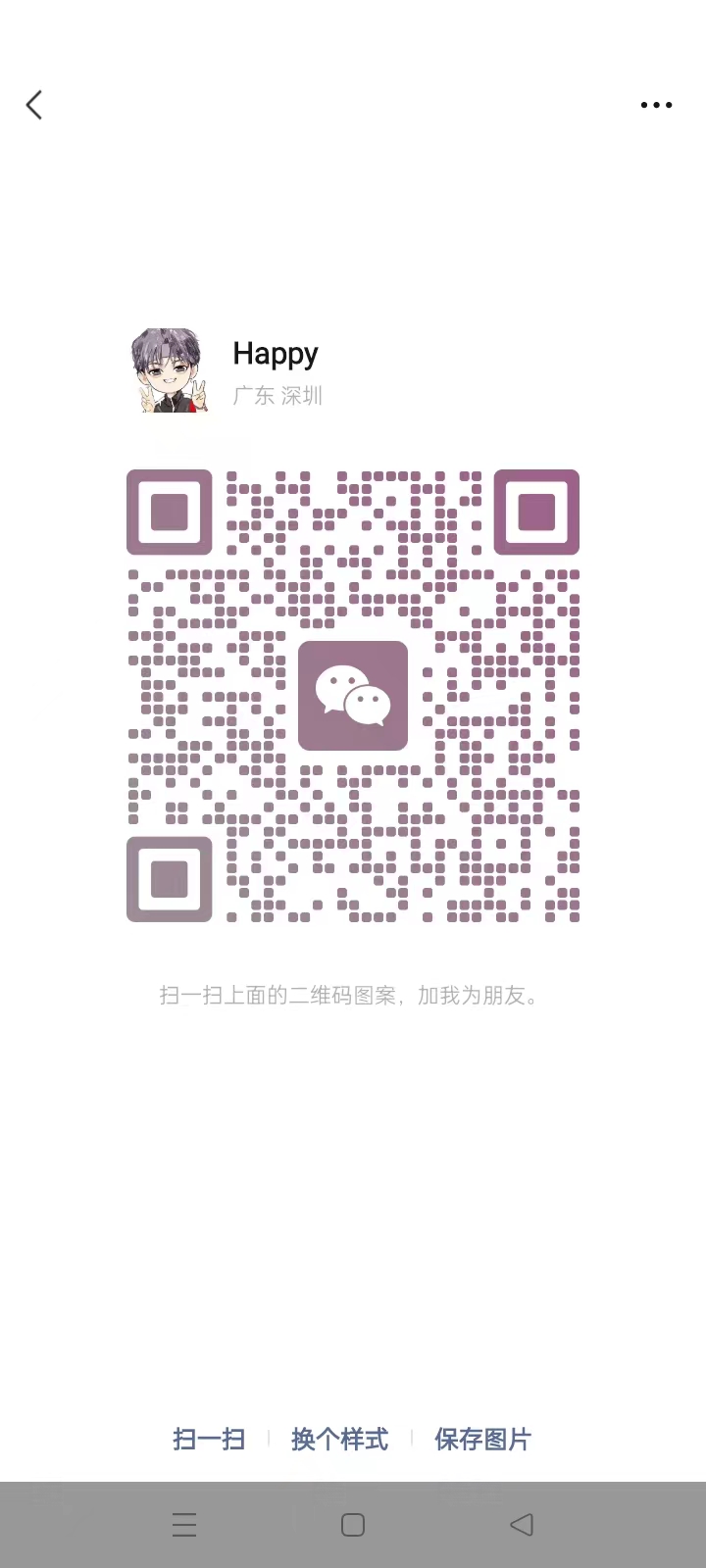
Task: Open recent apps from navigation bar
Action: (x=184, y=1525)
